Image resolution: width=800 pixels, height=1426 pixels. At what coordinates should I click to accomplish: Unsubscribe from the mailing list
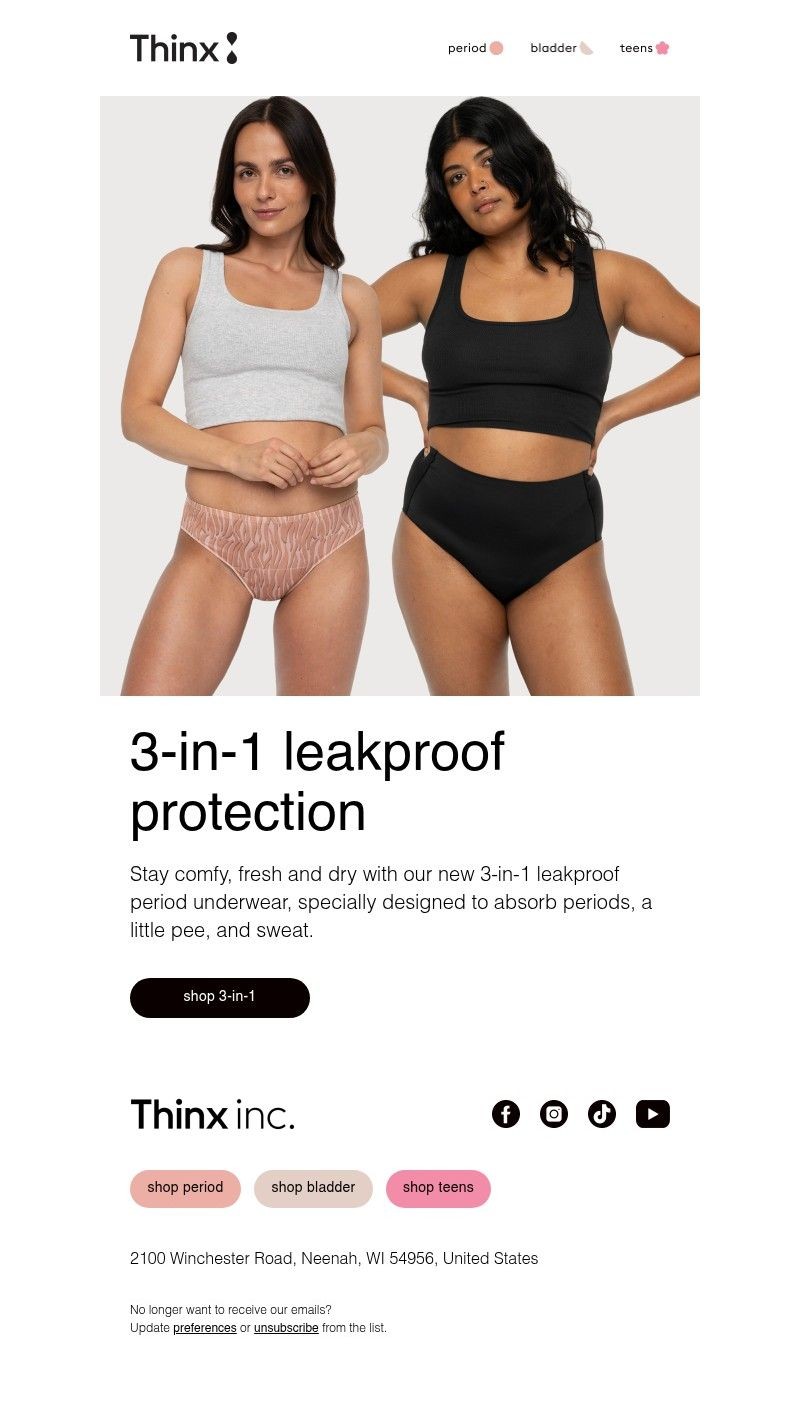coord(286,1328)
